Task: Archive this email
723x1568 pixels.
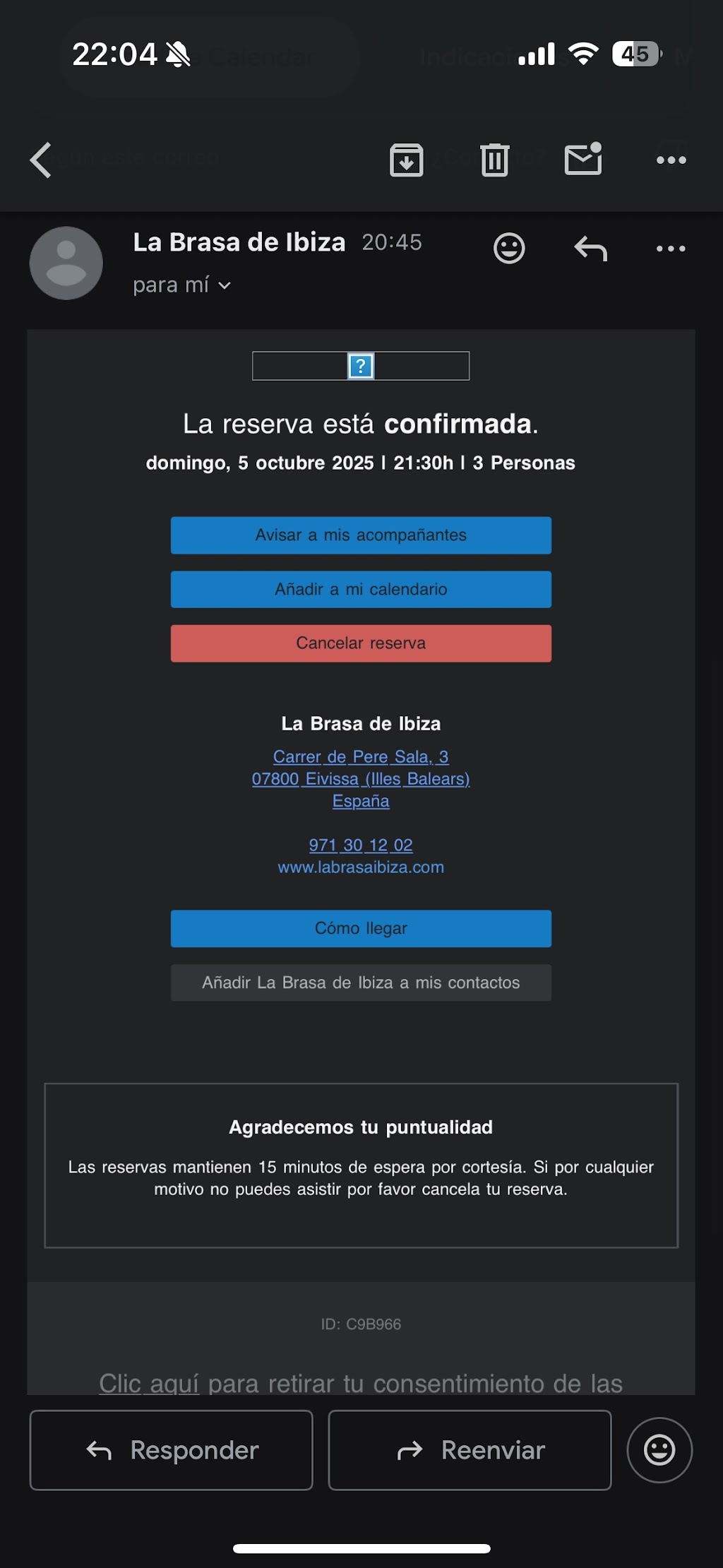Action: click(406, 160)
